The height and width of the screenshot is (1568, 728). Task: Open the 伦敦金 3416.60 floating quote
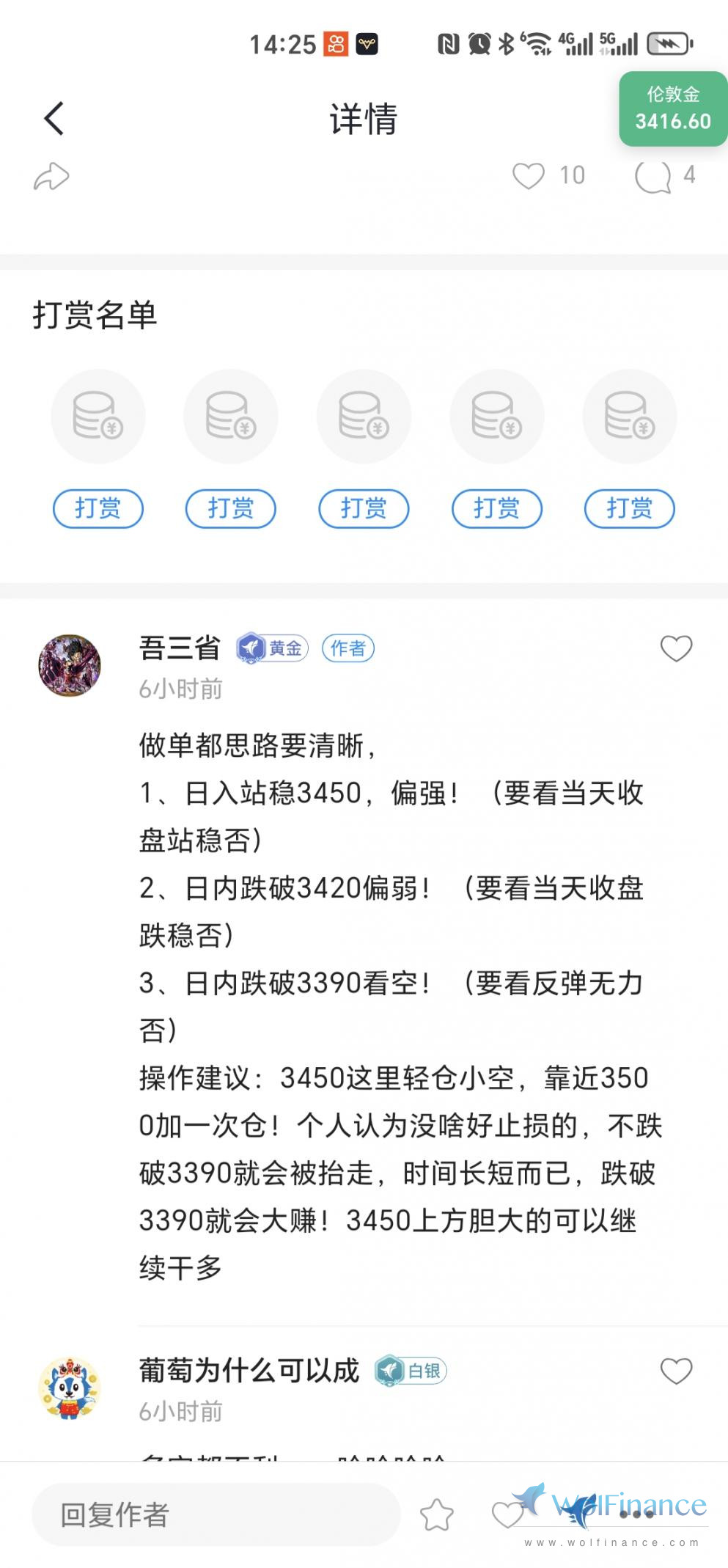672,109
